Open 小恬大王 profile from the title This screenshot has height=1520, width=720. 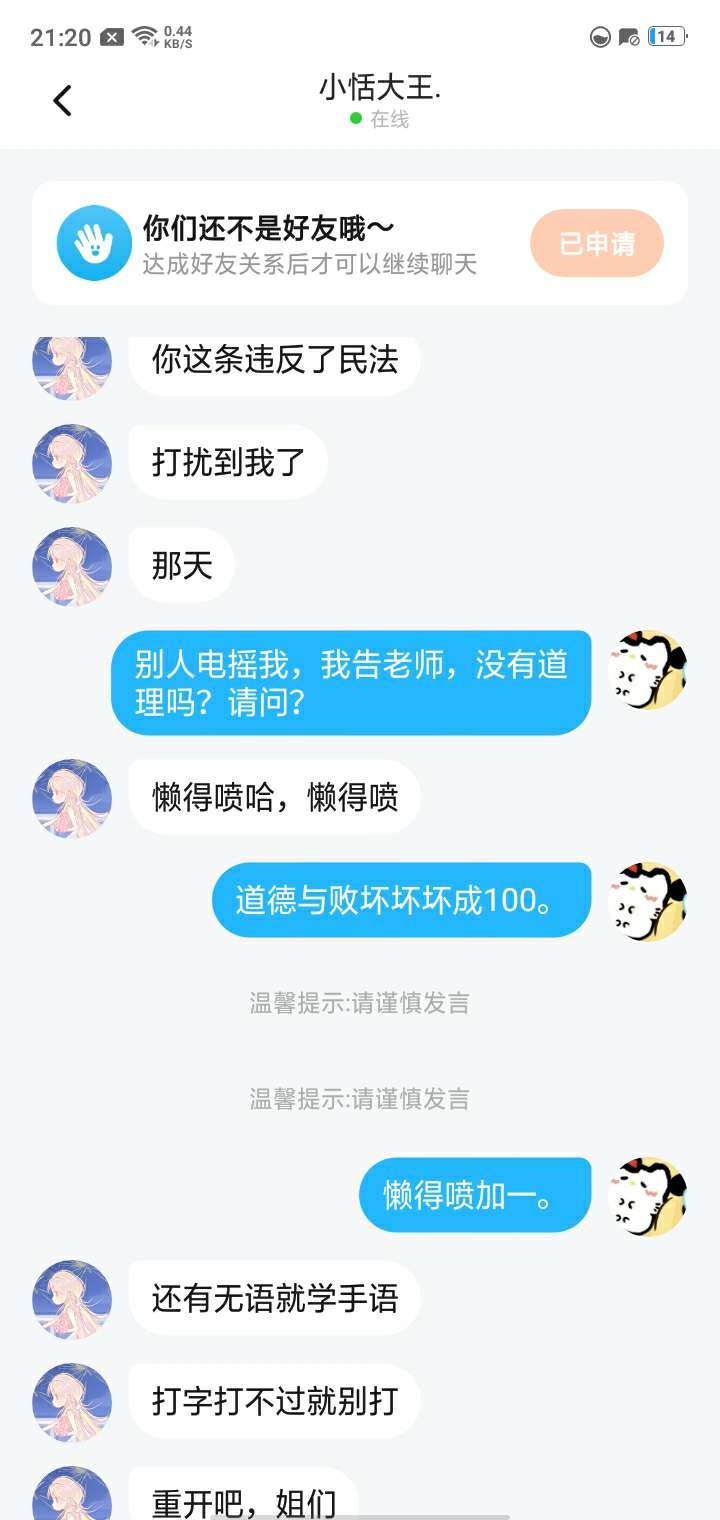coord(380,88)
